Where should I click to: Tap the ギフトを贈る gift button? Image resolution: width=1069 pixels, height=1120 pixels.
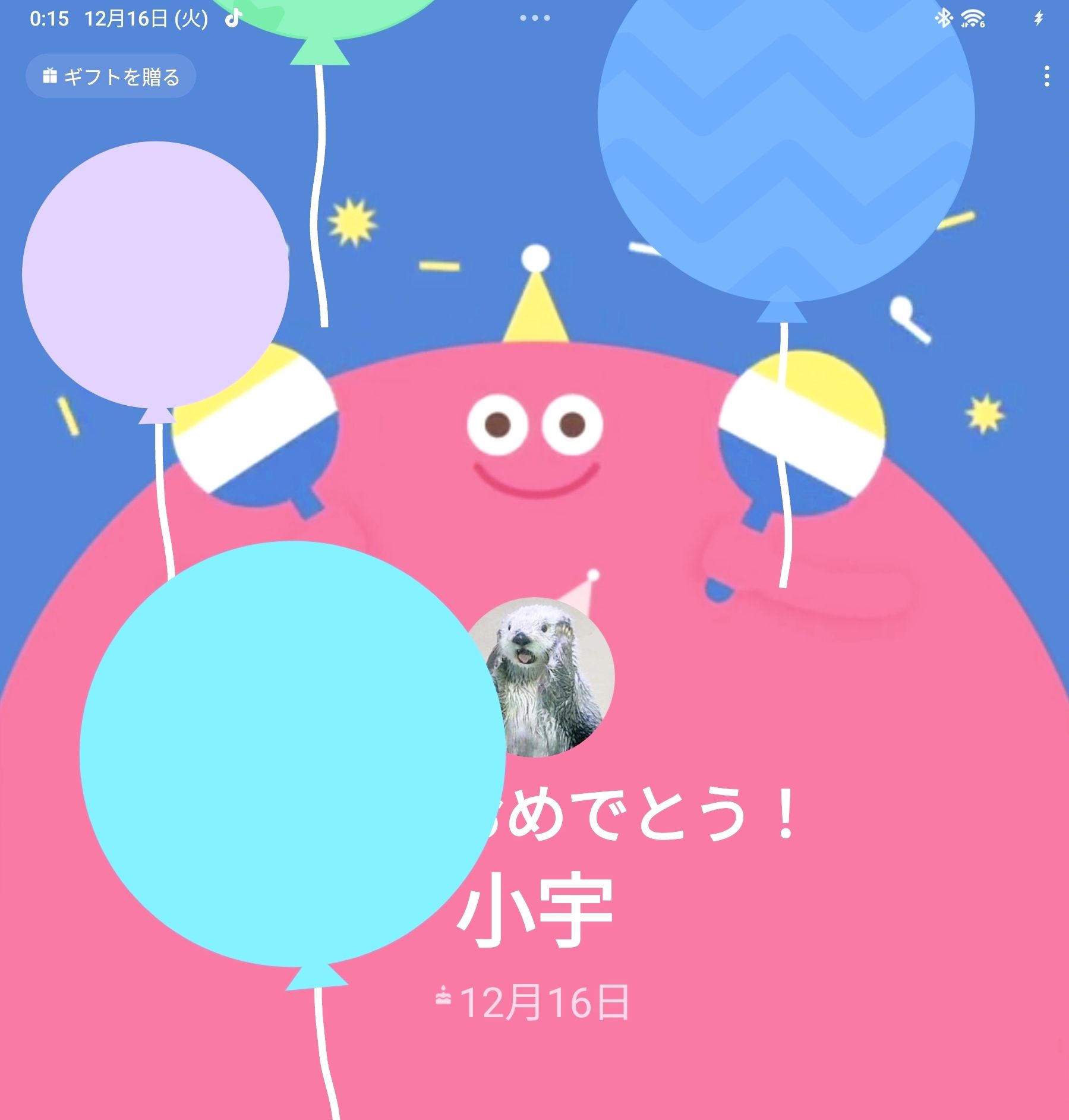click(x=111, y=76)
